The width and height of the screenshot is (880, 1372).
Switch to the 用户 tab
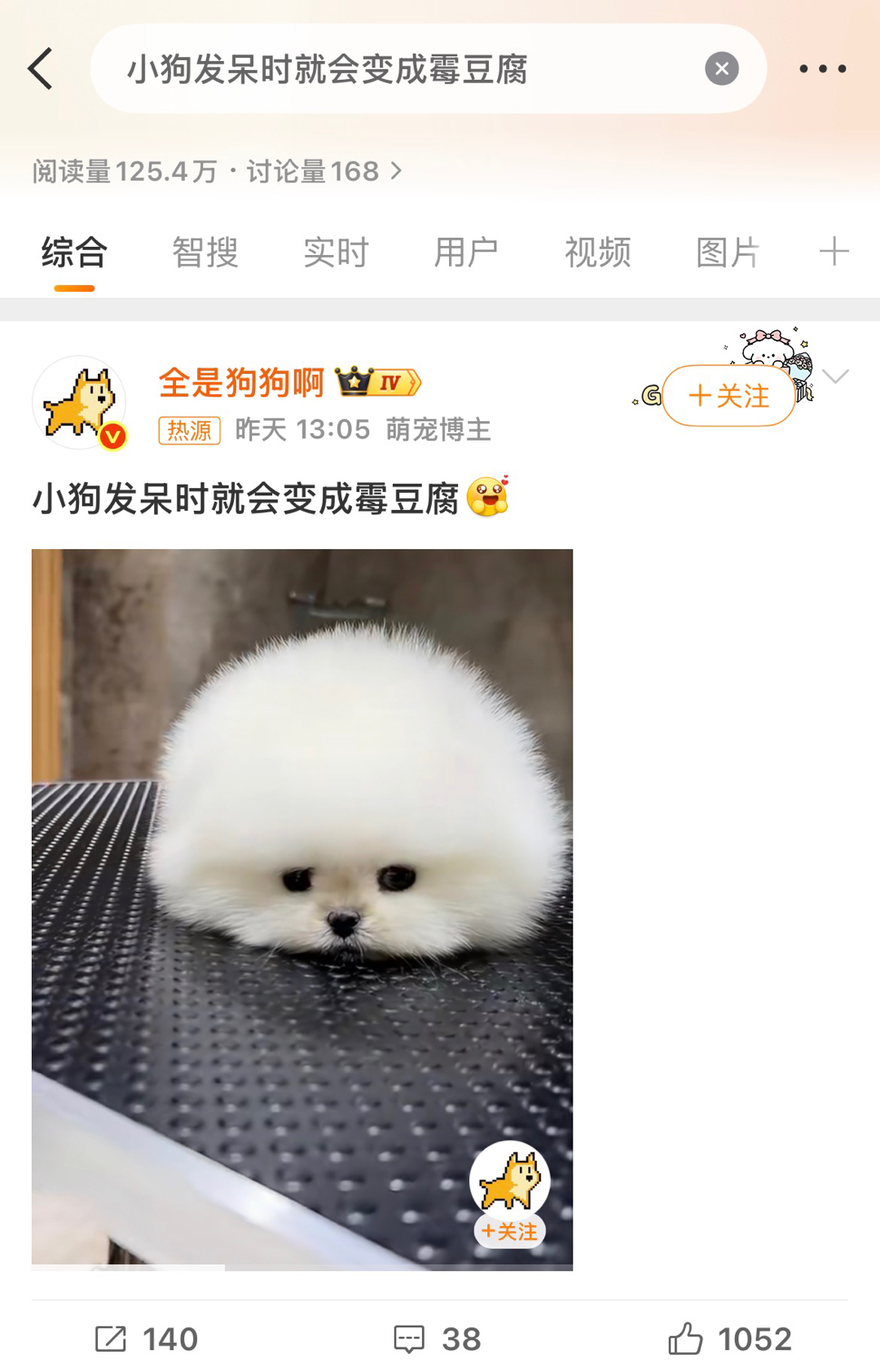tap(466, 253)
